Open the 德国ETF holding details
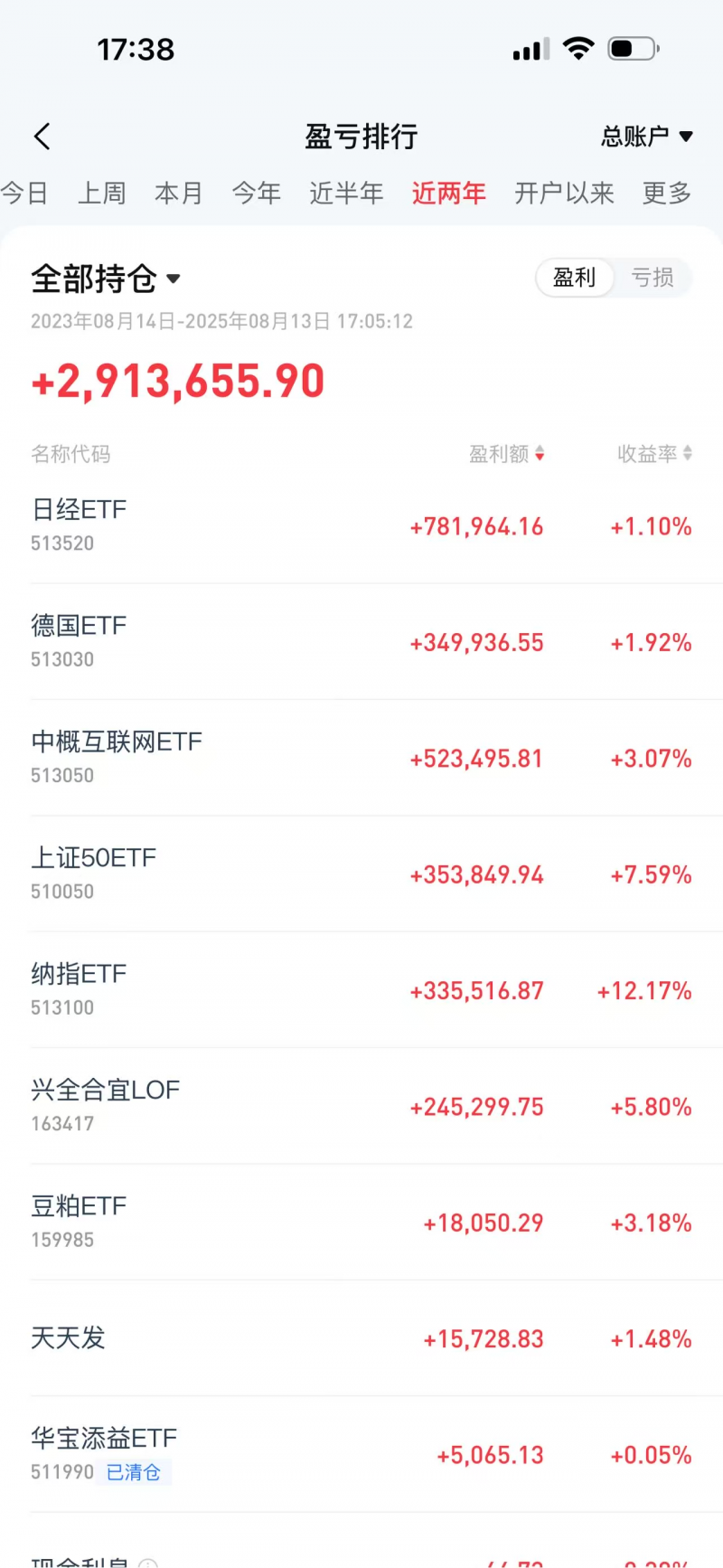723x1568 pixels. [361, 641]
